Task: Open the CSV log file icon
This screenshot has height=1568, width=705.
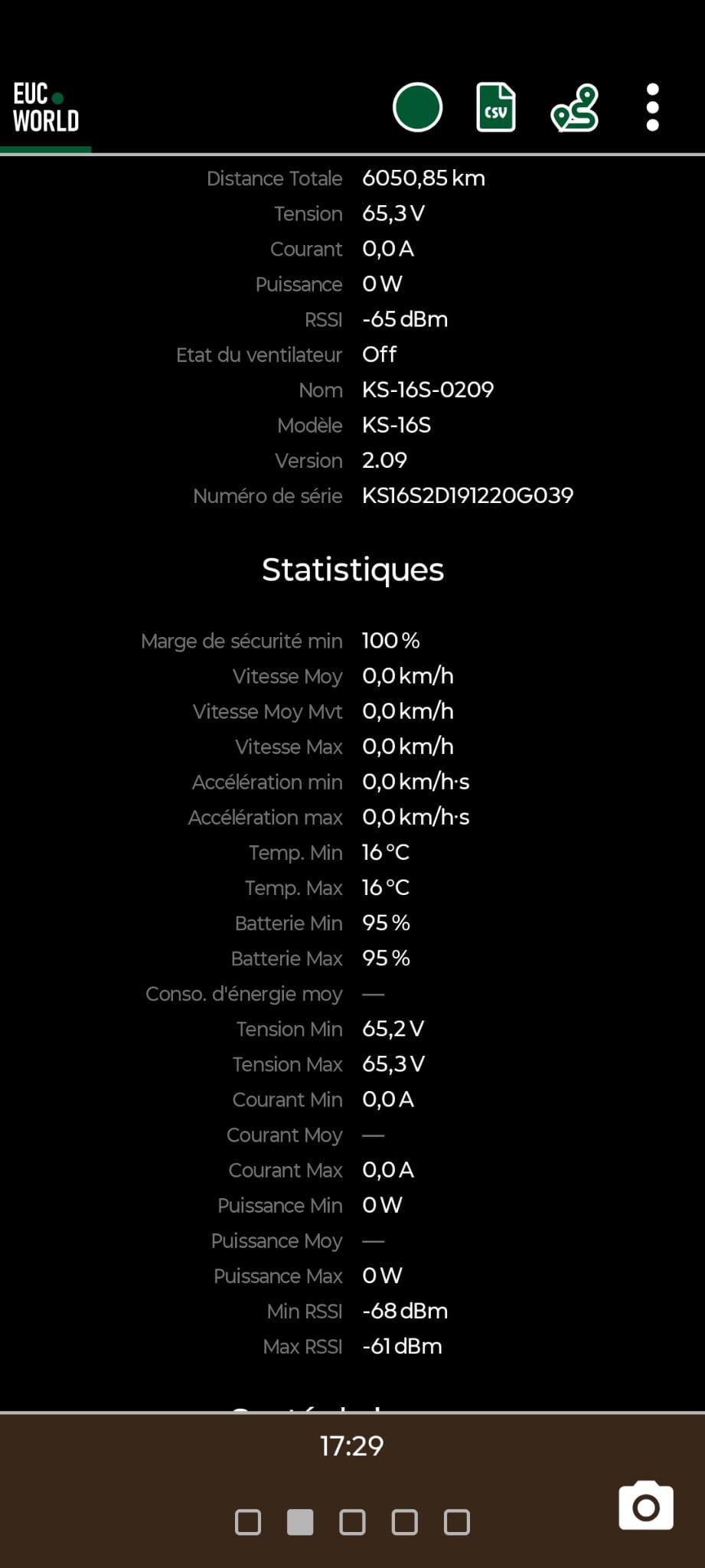Action: click(x=496, y=107)
